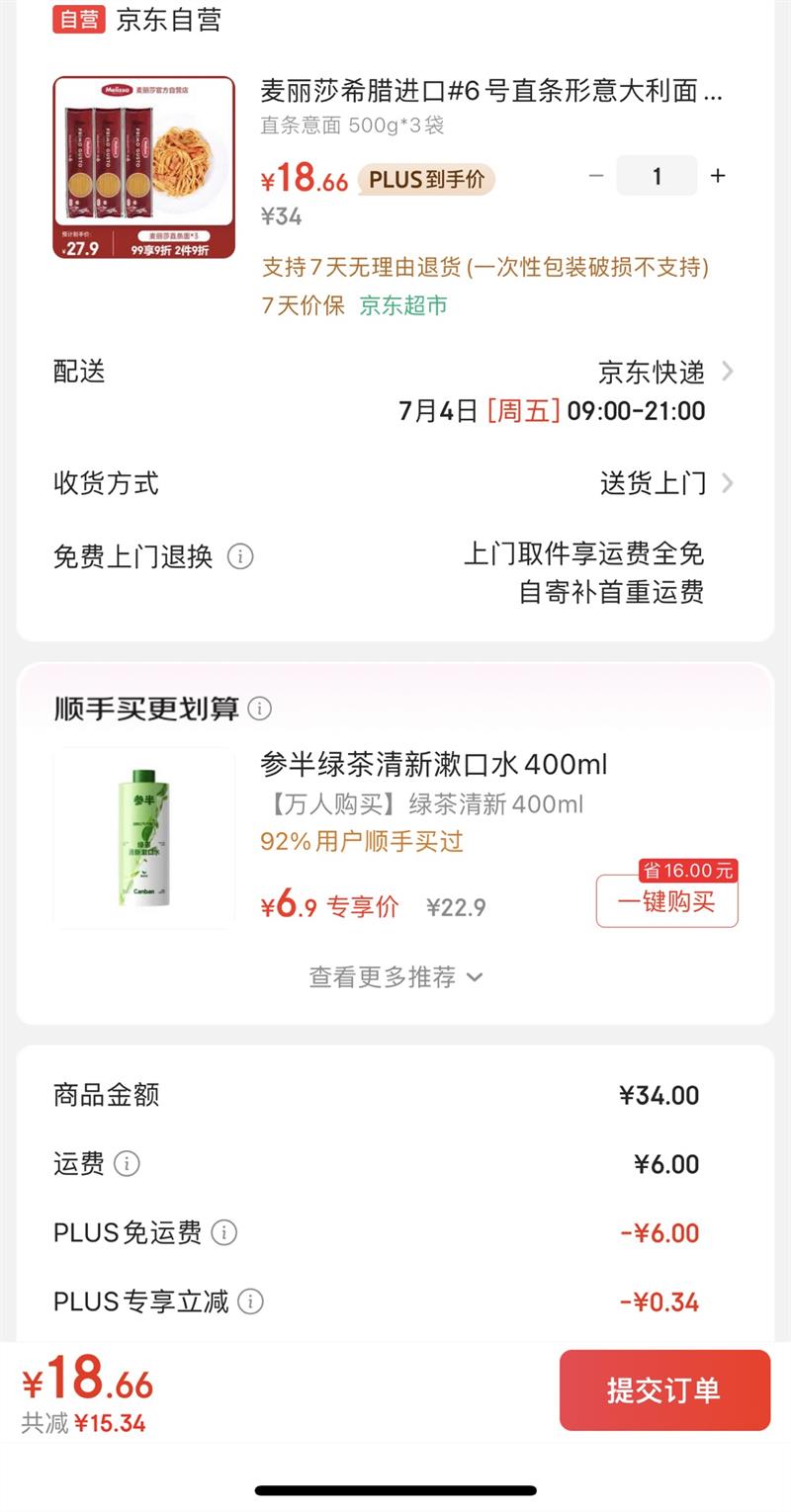Open the info icon beside 运费
This screenshot has height=1512, width=791.
[x=127, y=1164]
